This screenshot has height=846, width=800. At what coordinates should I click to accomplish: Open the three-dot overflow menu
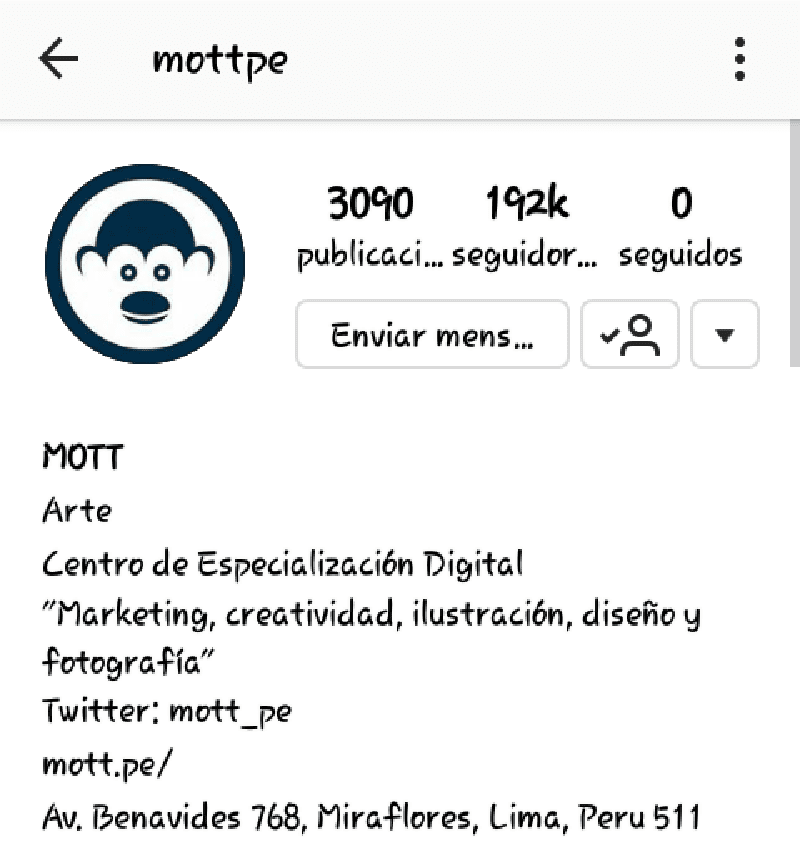click(740, 60)
